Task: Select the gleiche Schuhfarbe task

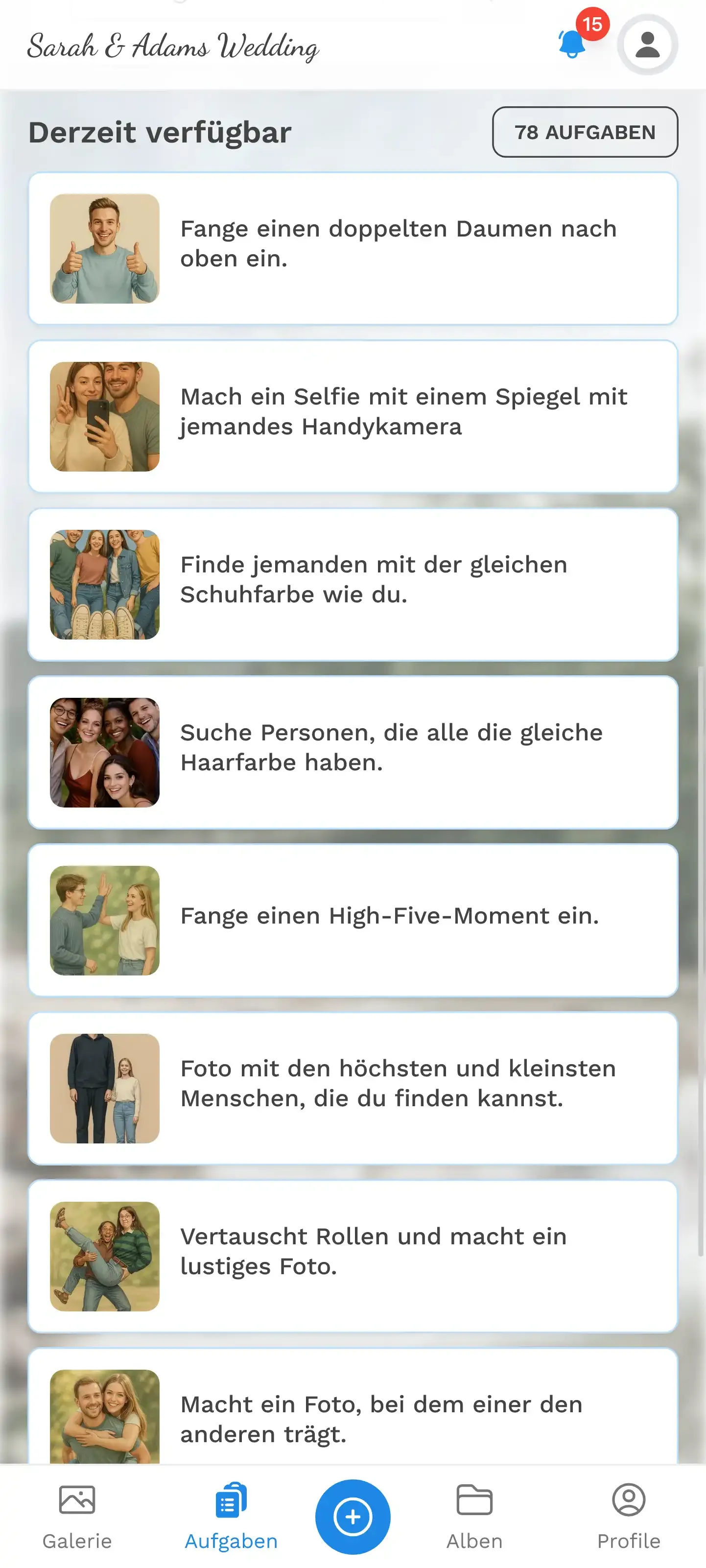Action: (353, 583)
